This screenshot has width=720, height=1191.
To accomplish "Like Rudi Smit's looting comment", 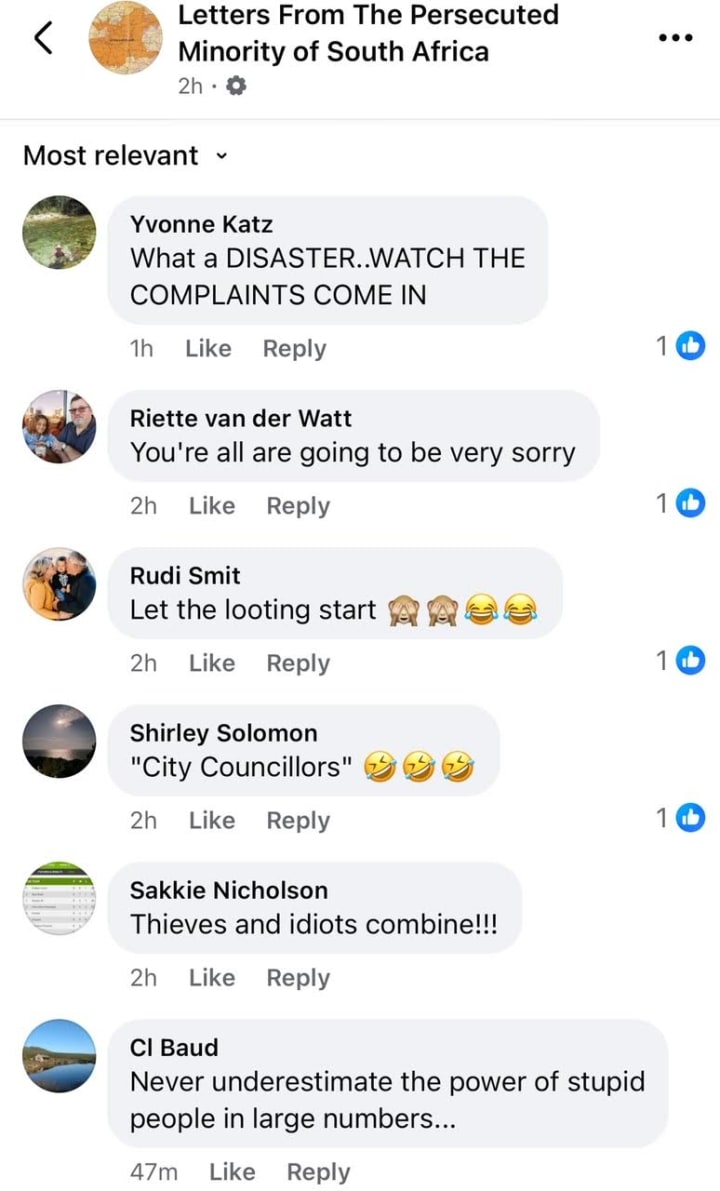I will point(212,663).
